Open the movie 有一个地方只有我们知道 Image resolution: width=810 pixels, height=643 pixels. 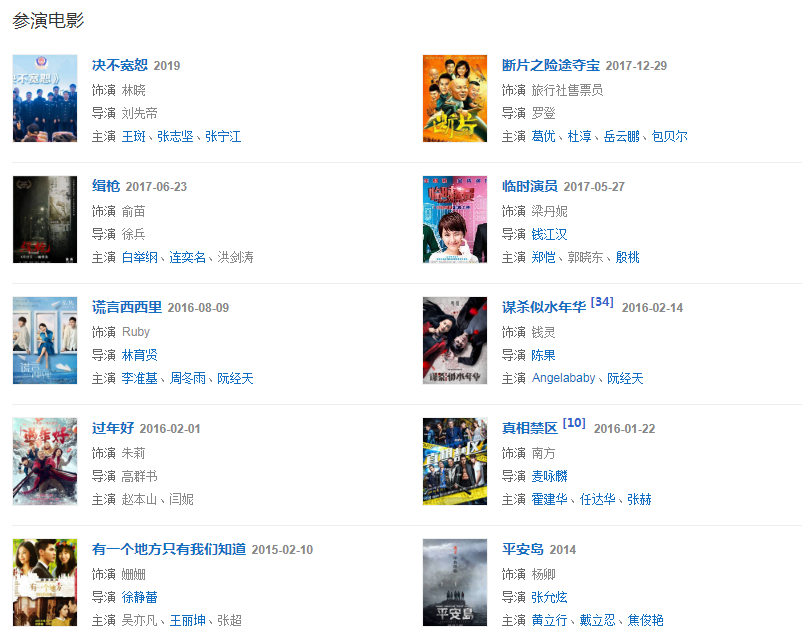168,550
